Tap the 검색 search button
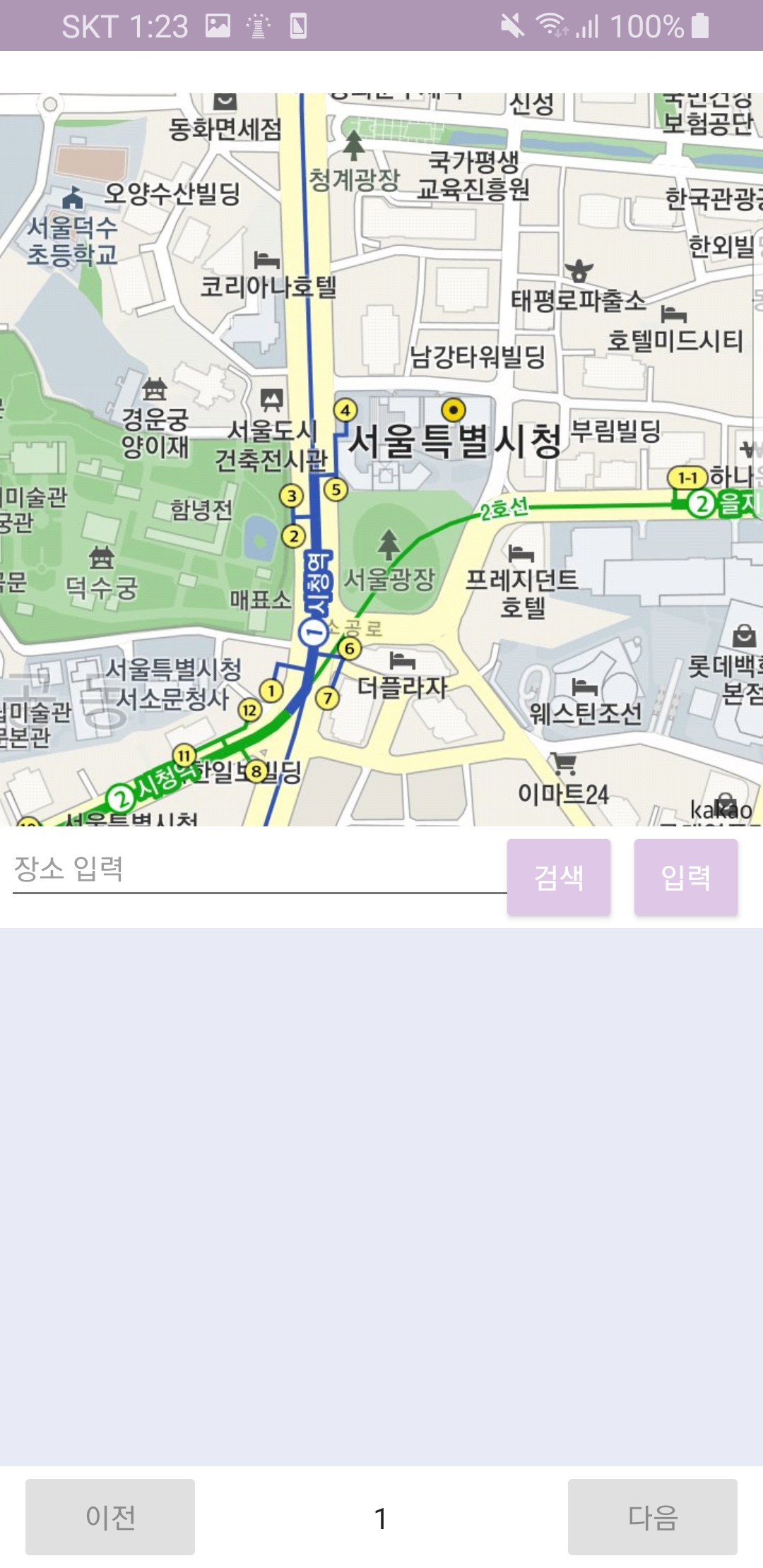This screenshot has height=1568, width=763. [559, 877]
